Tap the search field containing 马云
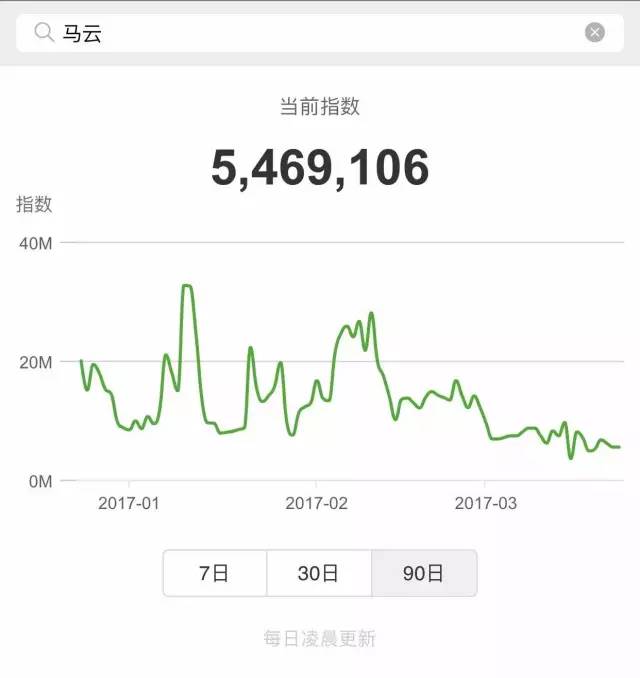The image size is (640, 678). tap(300, 33)
